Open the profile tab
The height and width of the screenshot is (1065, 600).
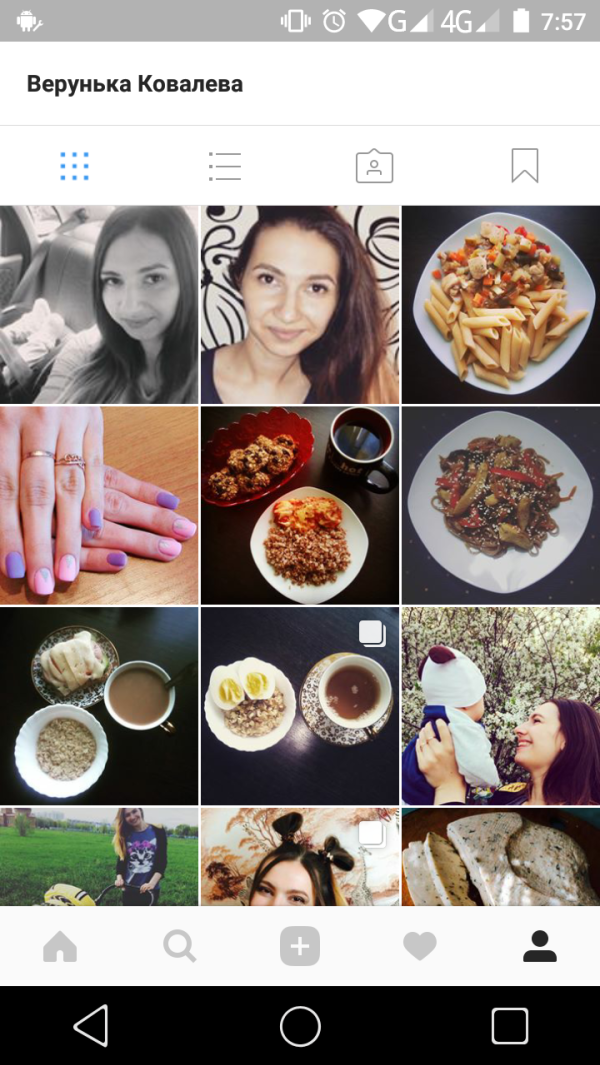click(540, 946)
